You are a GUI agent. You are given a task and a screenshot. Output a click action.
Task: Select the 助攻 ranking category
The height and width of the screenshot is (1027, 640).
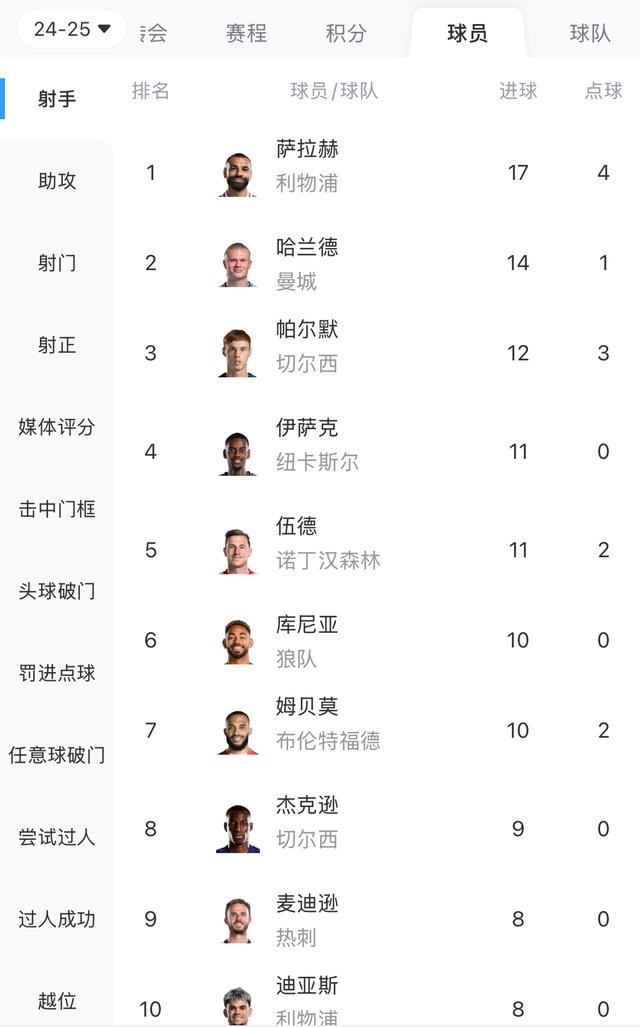point(57,181)
